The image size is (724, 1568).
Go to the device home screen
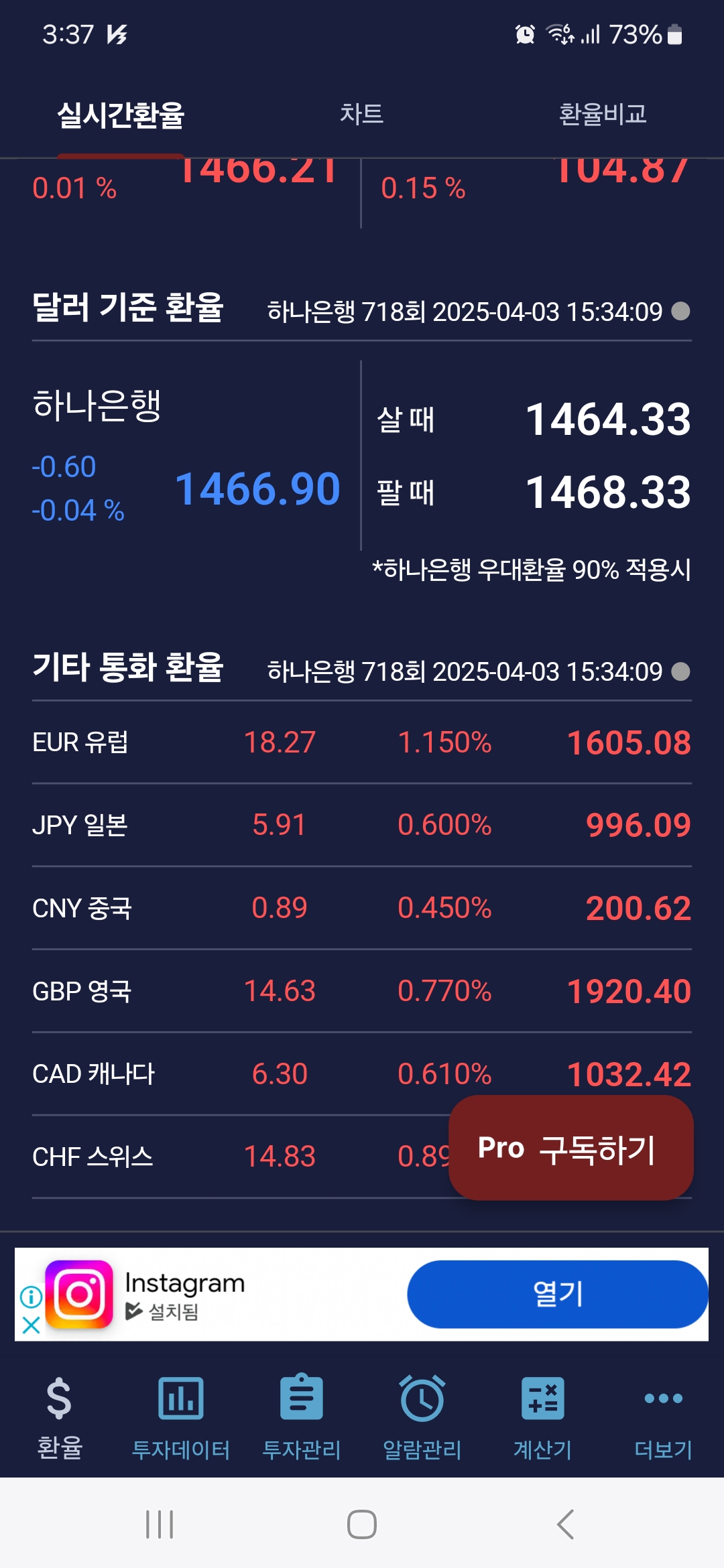[362, 1524]
